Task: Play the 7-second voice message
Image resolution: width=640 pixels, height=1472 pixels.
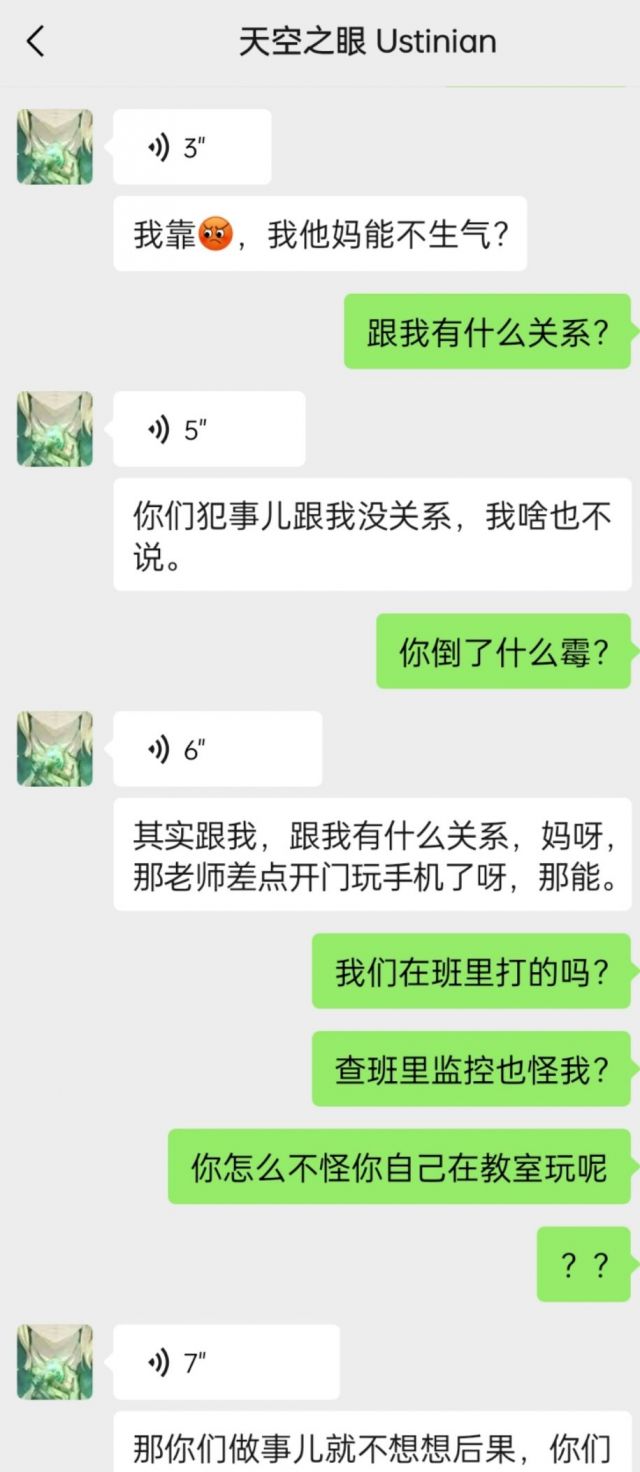Action: coord(225,1362)
